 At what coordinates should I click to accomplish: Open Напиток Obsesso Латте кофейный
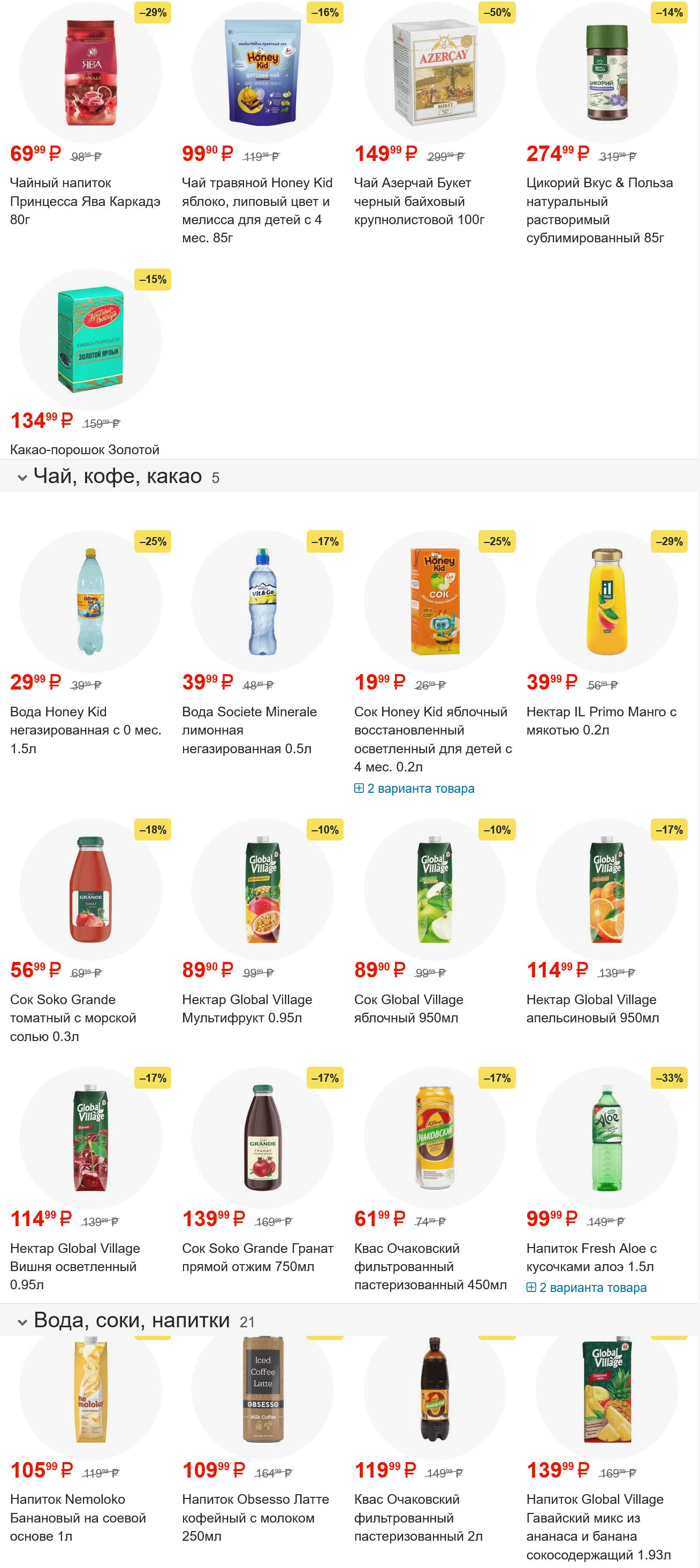click(254, 1517)
